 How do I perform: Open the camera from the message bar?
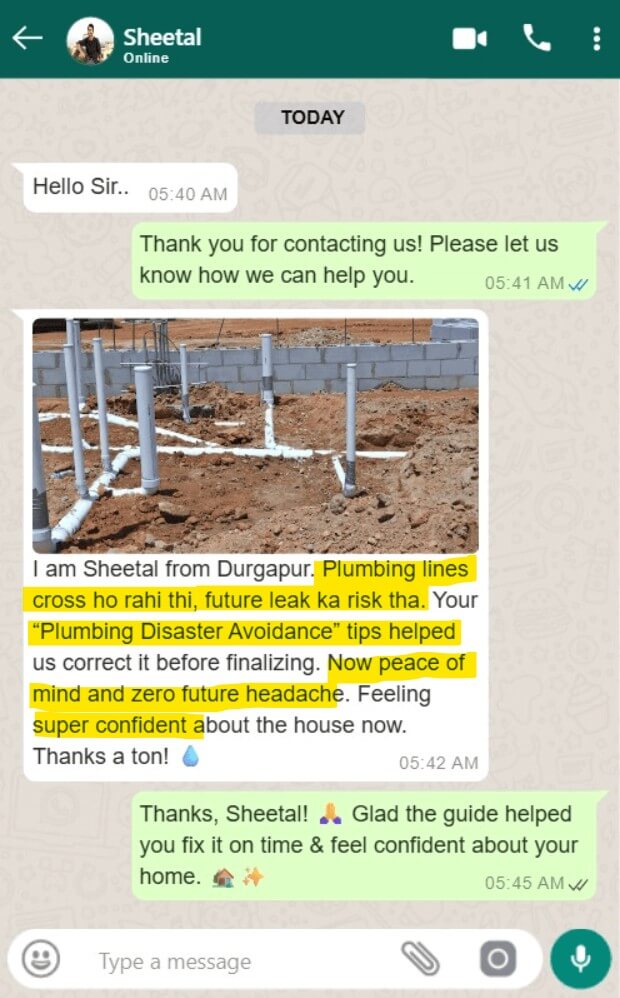coord(497,960)
